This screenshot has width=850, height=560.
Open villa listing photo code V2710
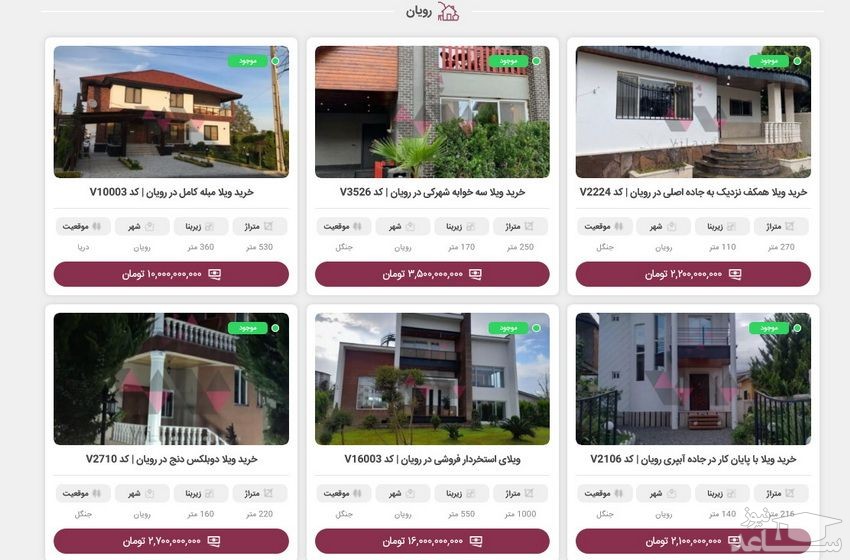click(x=171, y=379)
